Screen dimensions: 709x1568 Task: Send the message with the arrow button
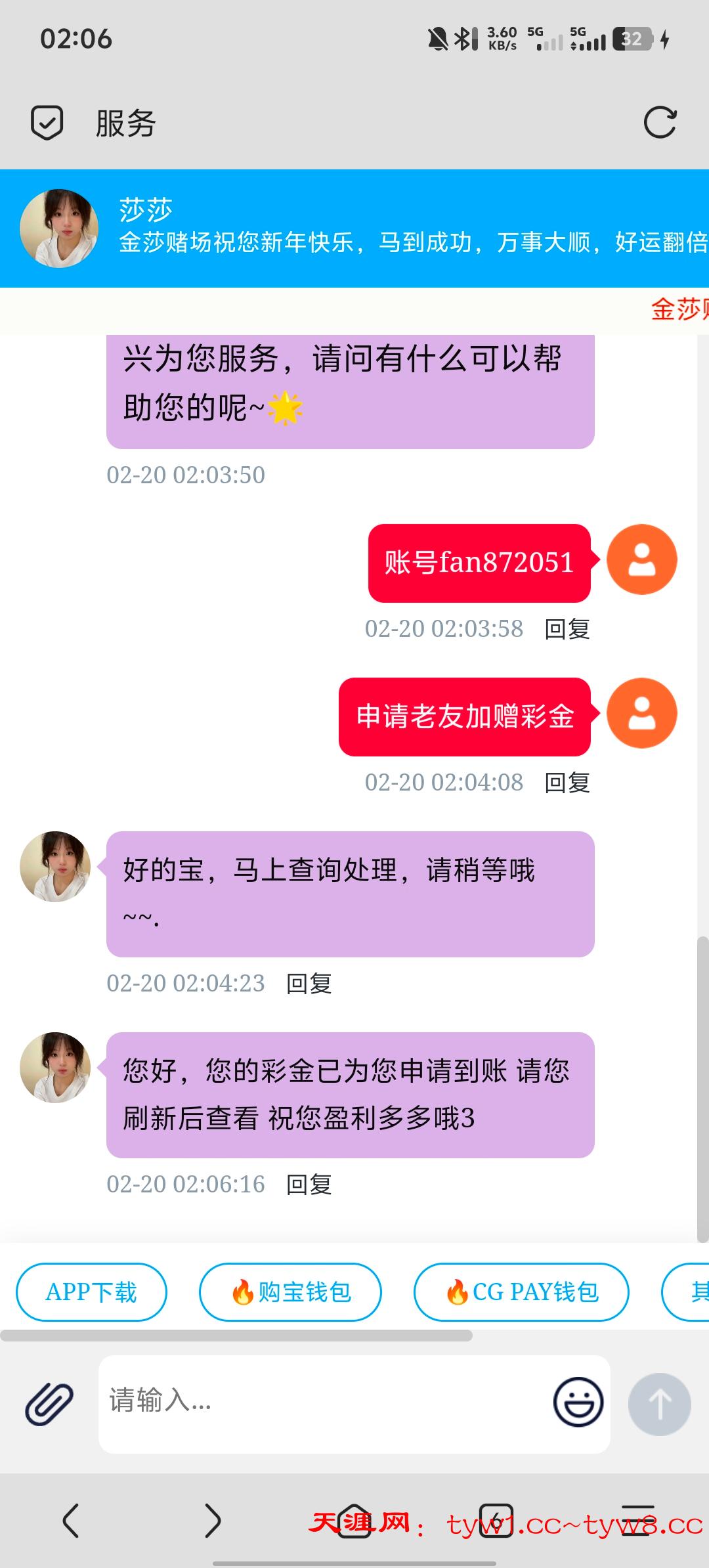coord(659,1404)
